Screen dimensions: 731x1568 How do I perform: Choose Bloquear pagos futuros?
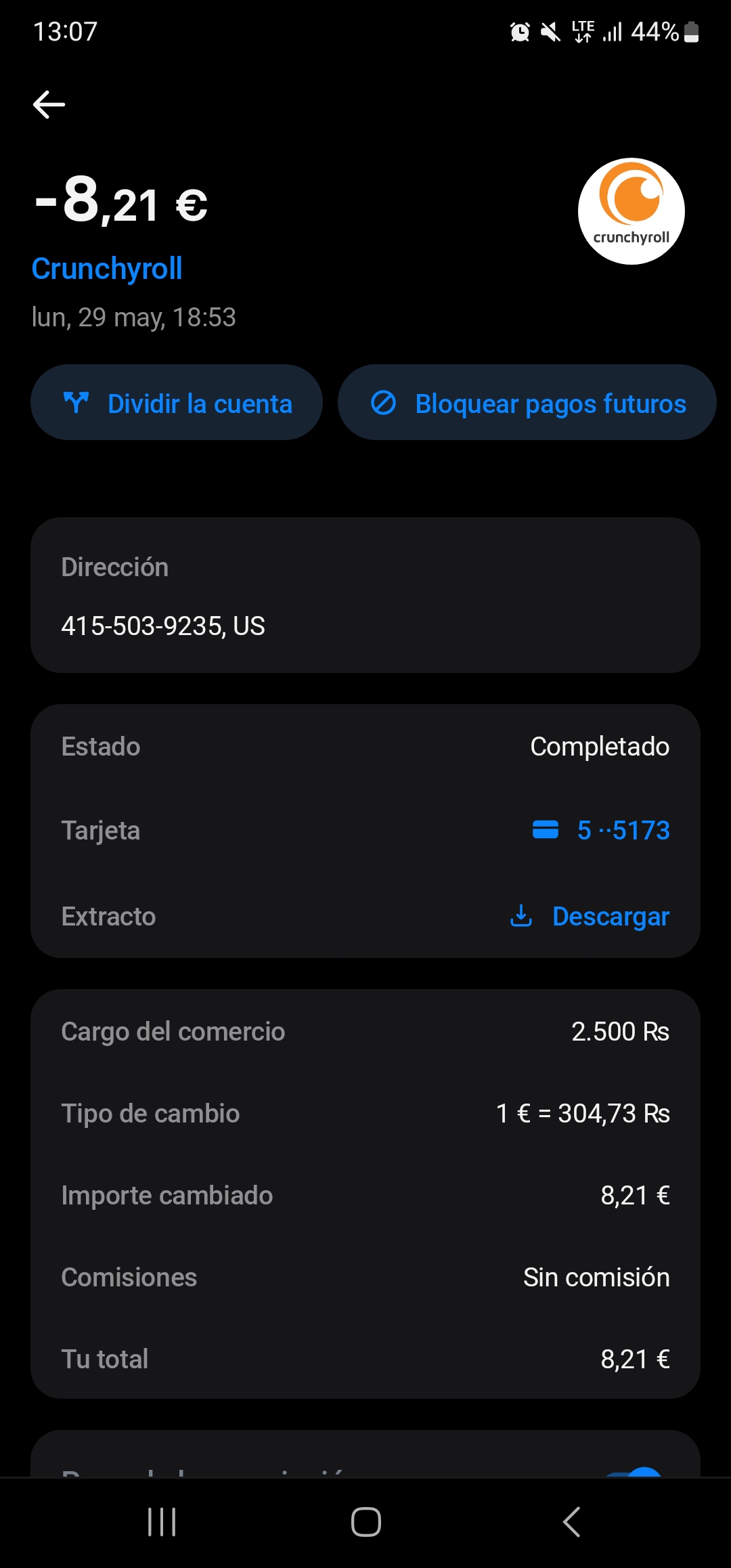point(527,403)
